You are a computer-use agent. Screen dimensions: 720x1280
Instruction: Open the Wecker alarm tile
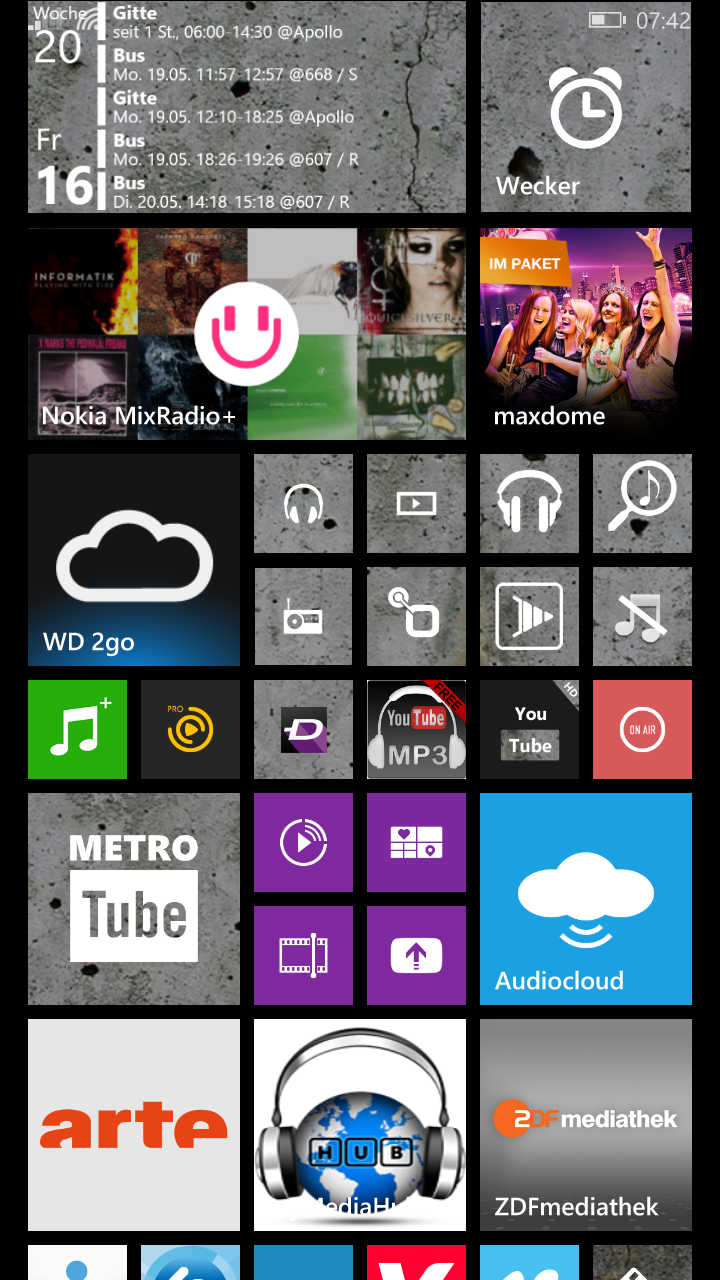tap(585, 107)
